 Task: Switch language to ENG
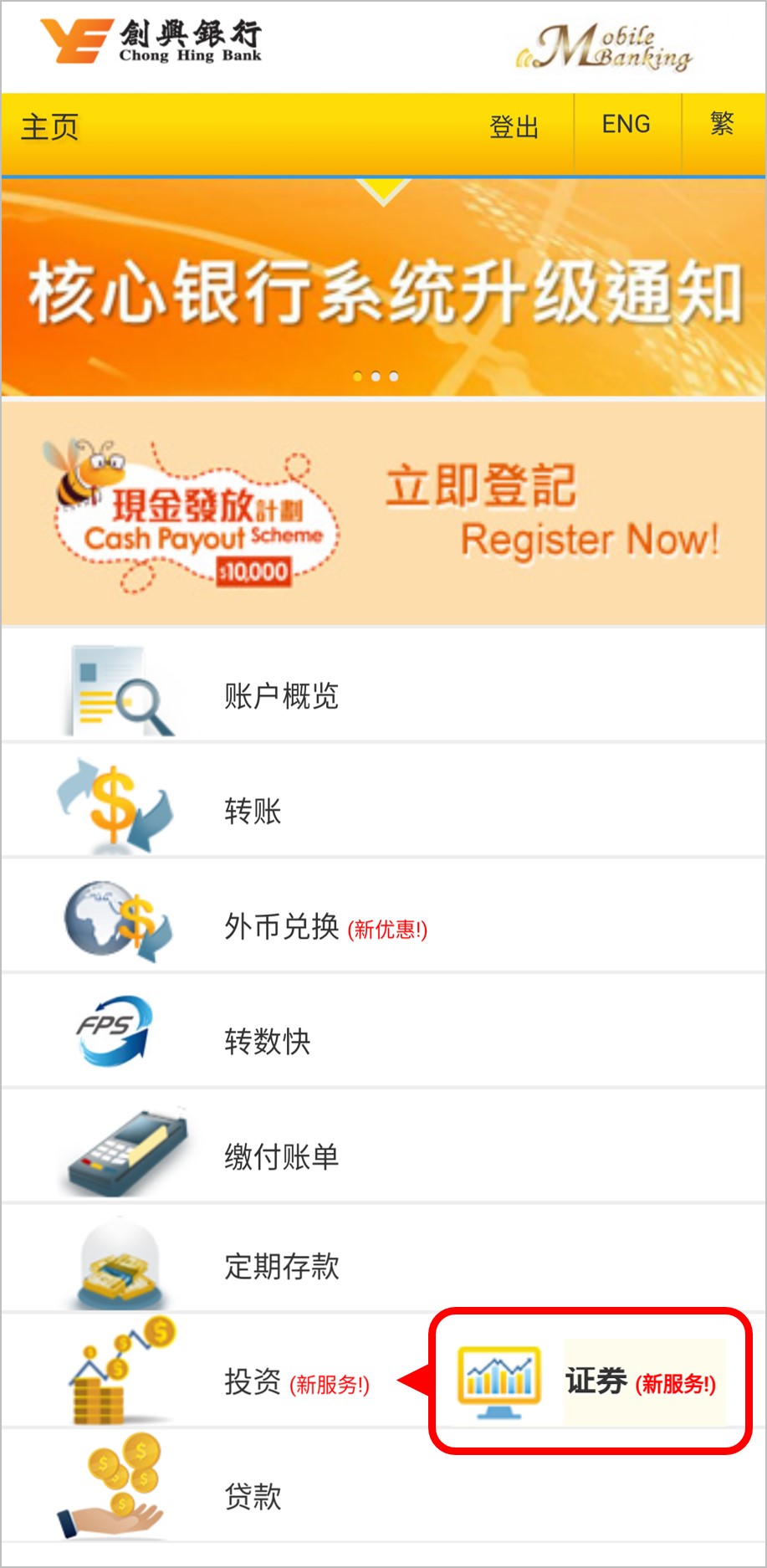626,126
